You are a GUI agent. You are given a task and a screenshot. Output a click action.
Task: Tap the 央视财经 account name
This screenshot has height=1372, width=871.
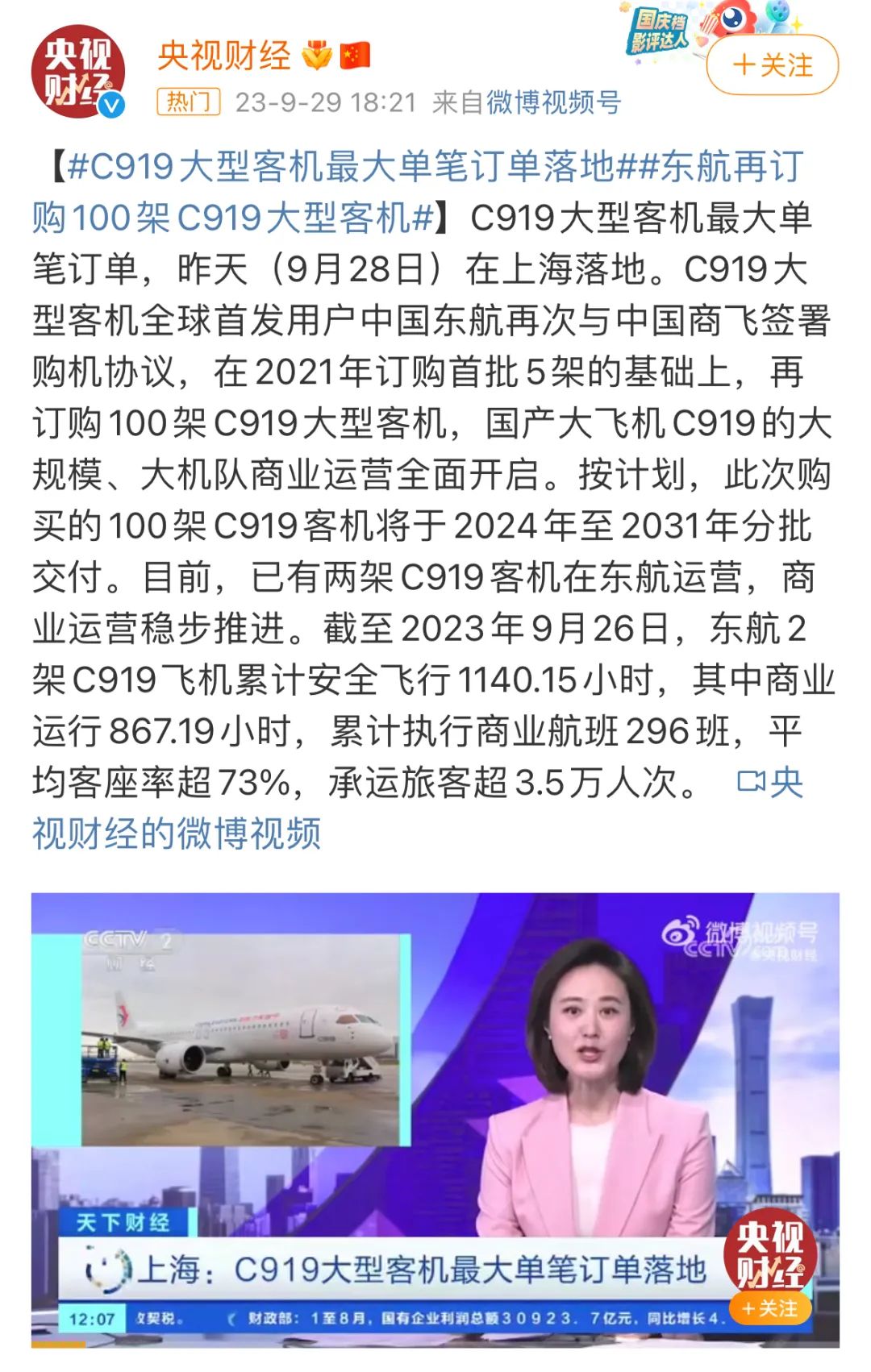223,56
